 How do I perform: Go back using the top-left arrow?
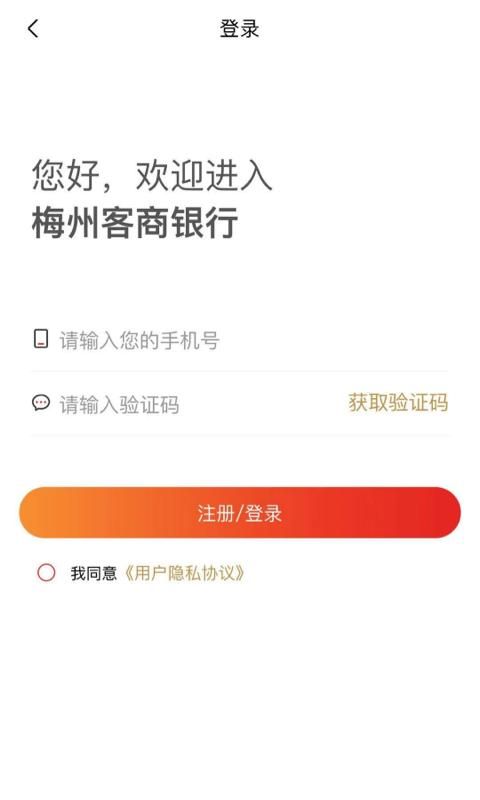coord(33,29)
